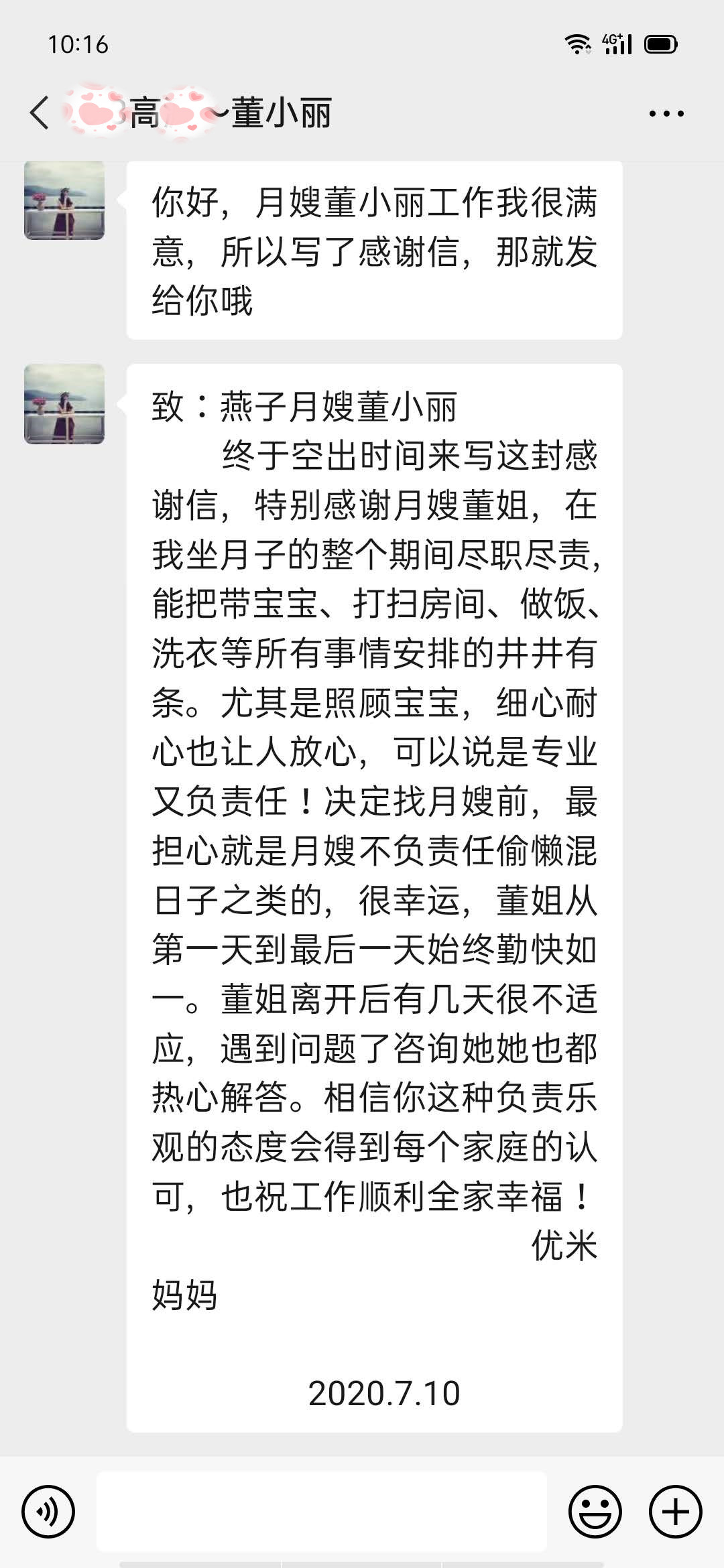
Task: Open the plus attachment menu
Action: 675,1511
